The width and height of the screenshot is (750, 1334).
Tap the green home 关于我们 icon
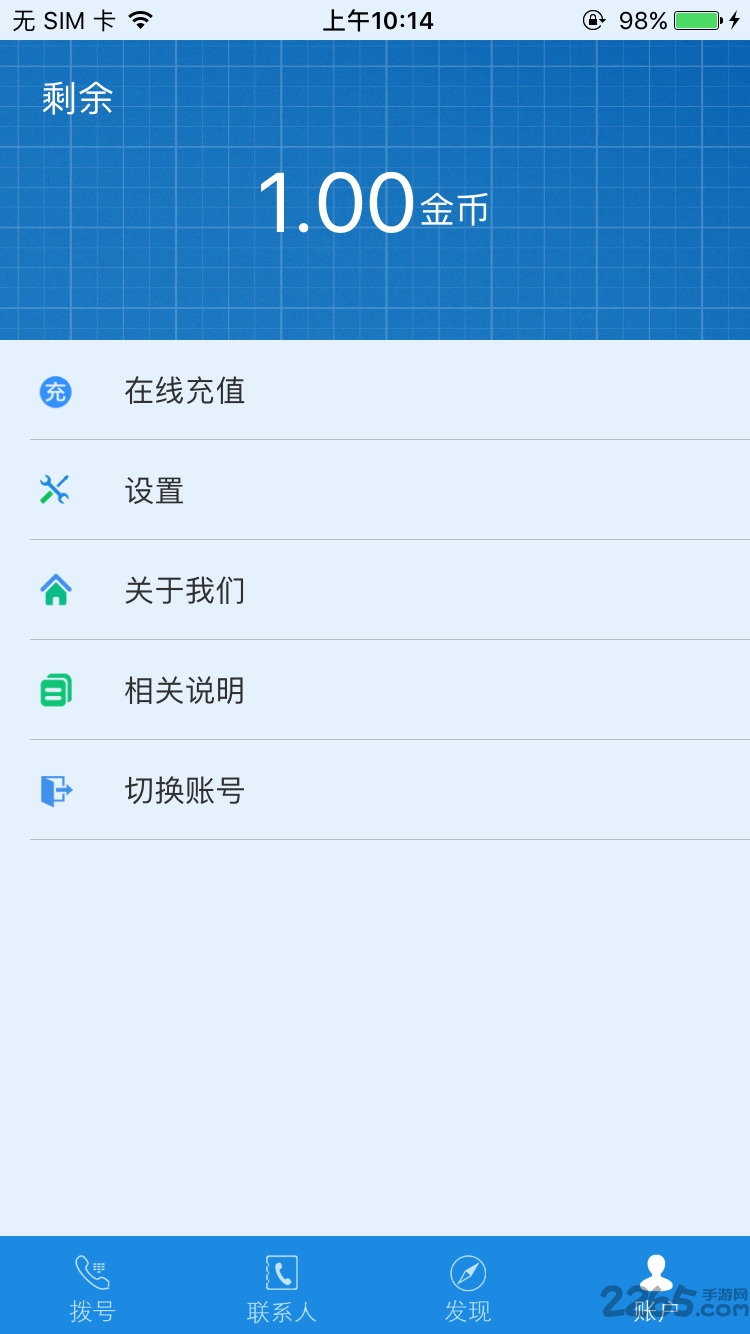54,591
